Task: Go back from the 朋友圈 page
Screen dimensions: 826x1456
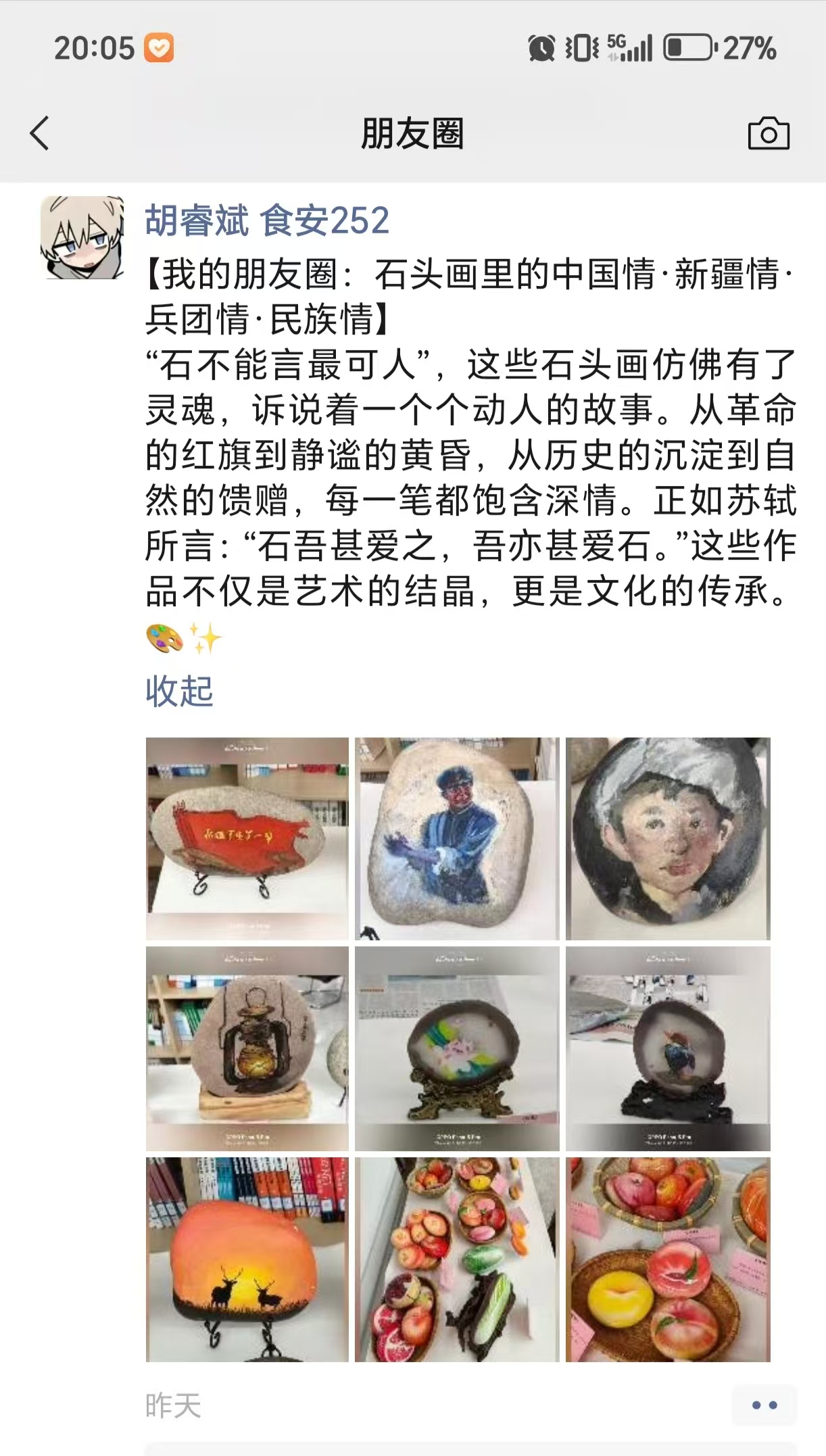Action: point(41,132)
